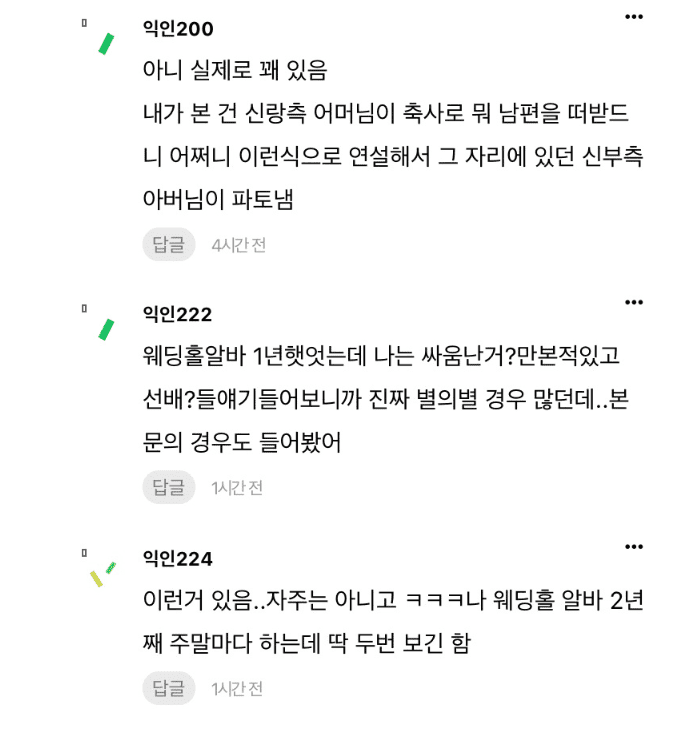Reply to 익인224's comment
698x734 pixels.
(x=168, y=688)
